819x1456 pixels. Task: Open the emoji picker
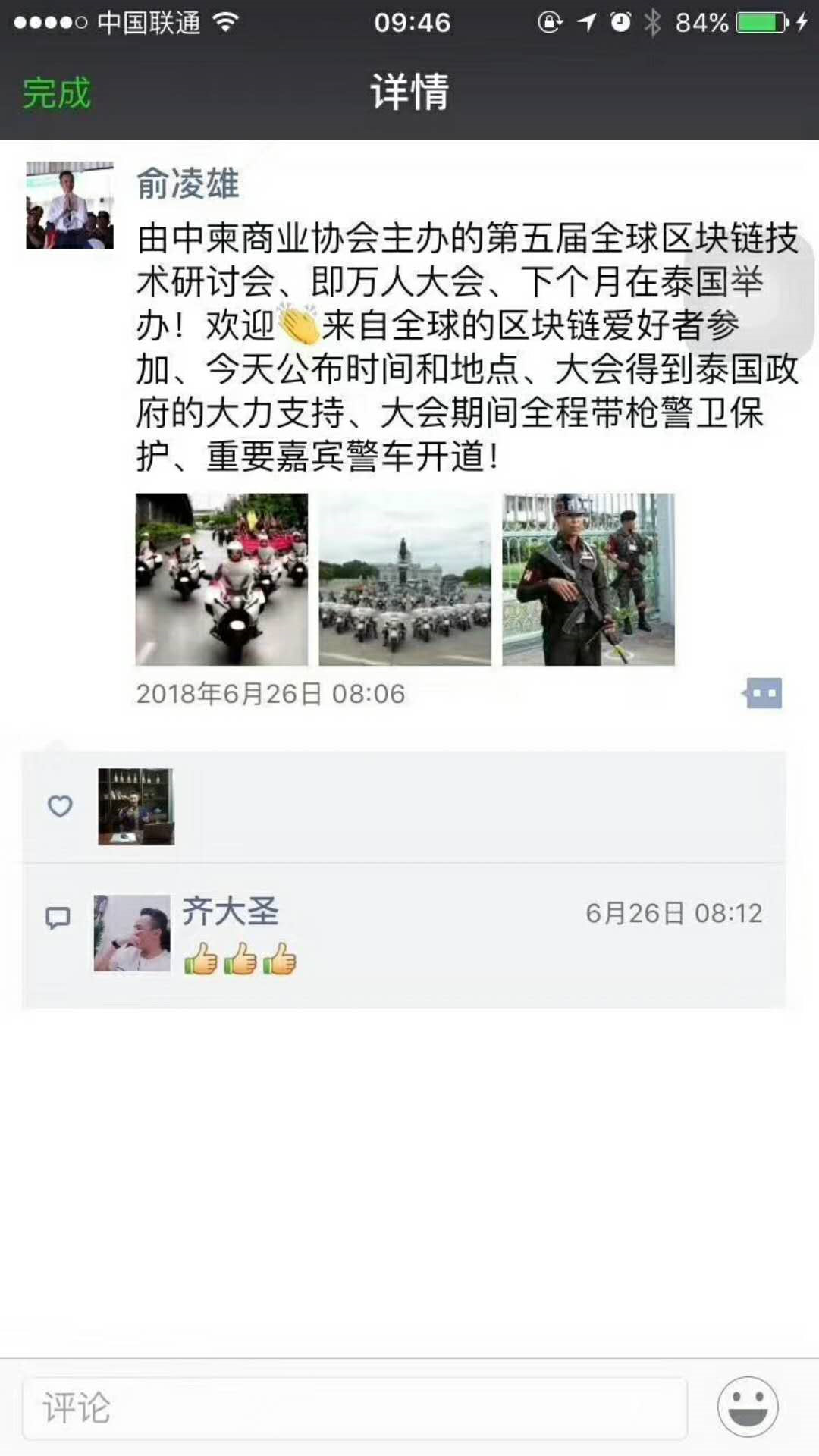click(748, 1407)
